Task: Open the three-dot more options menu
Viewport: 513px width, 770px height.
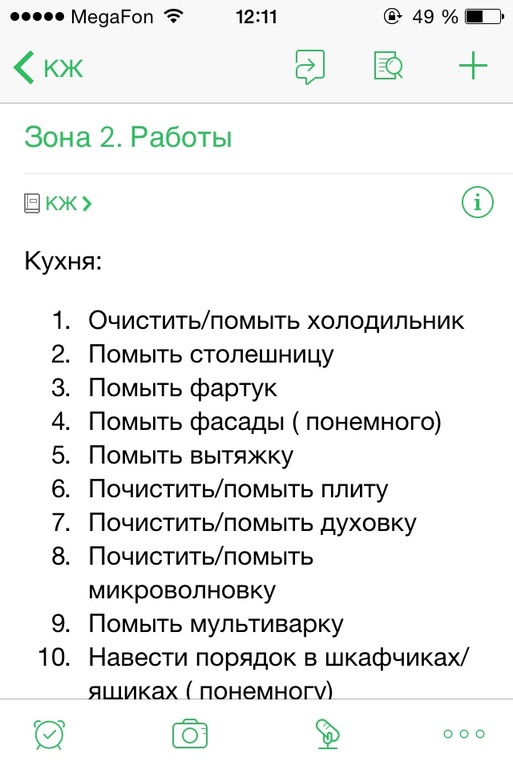Action: (x=464, y=734)
